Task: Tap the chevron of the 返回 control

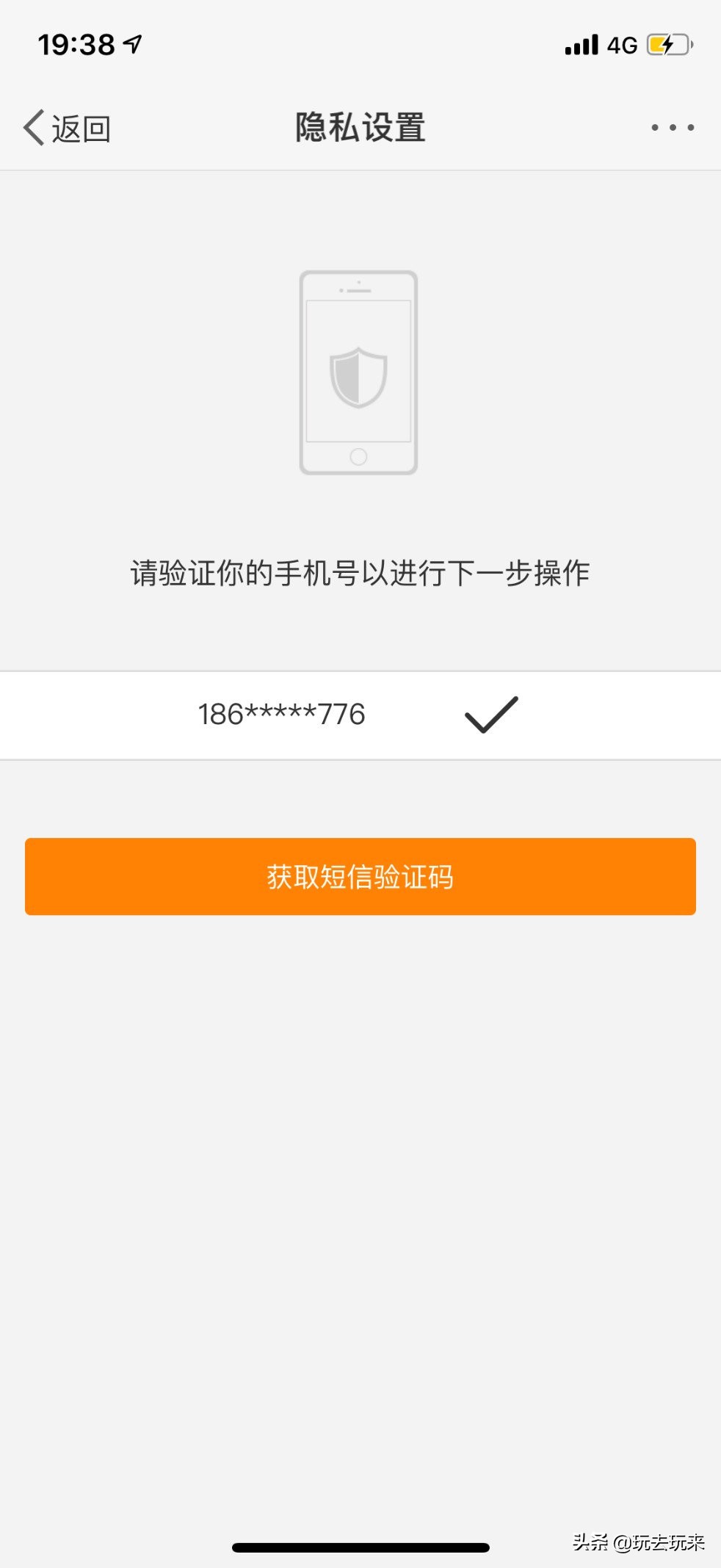Action: (32, 126)
